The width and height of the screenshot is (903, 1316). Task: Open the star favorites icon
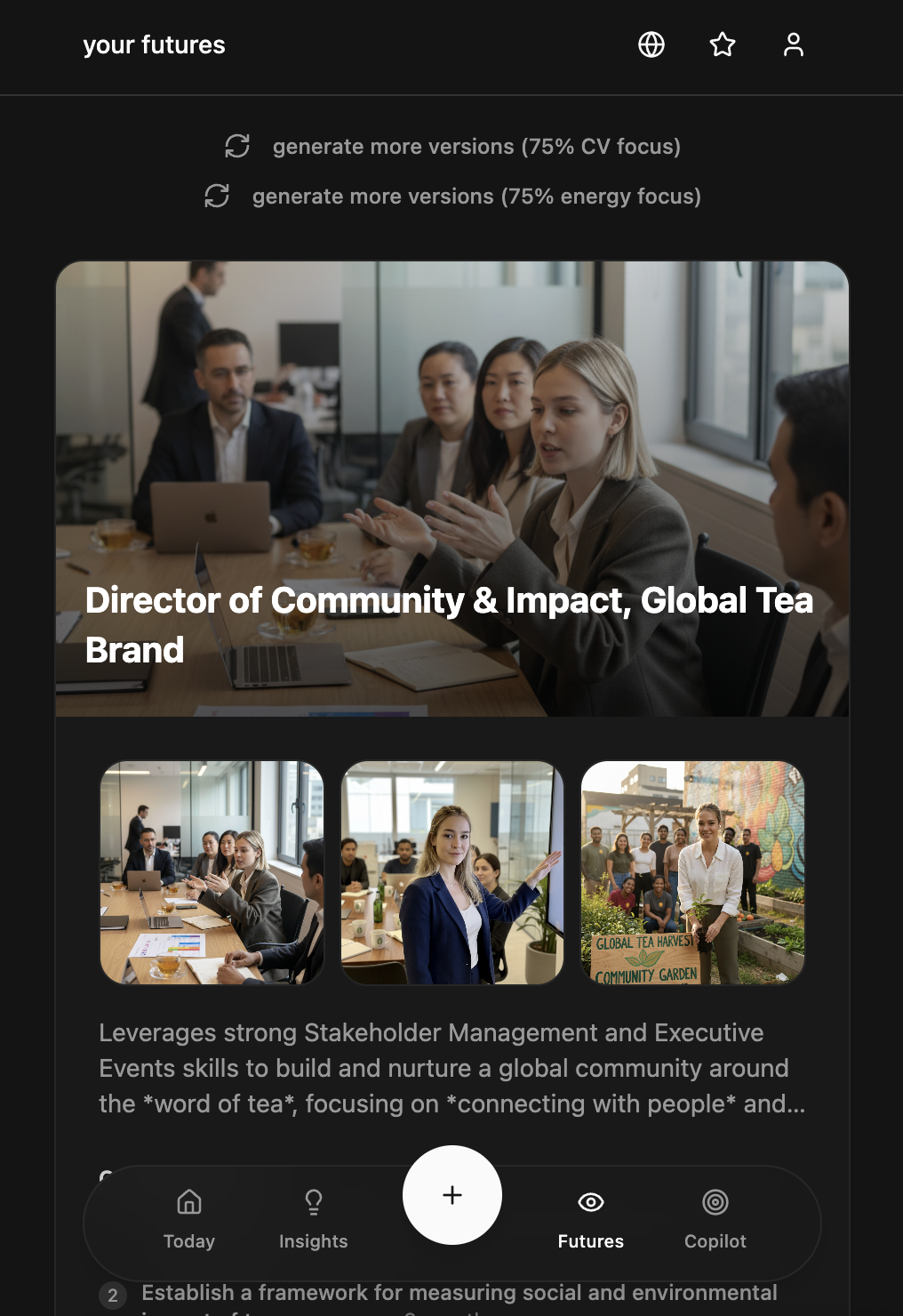click(723, 44)
